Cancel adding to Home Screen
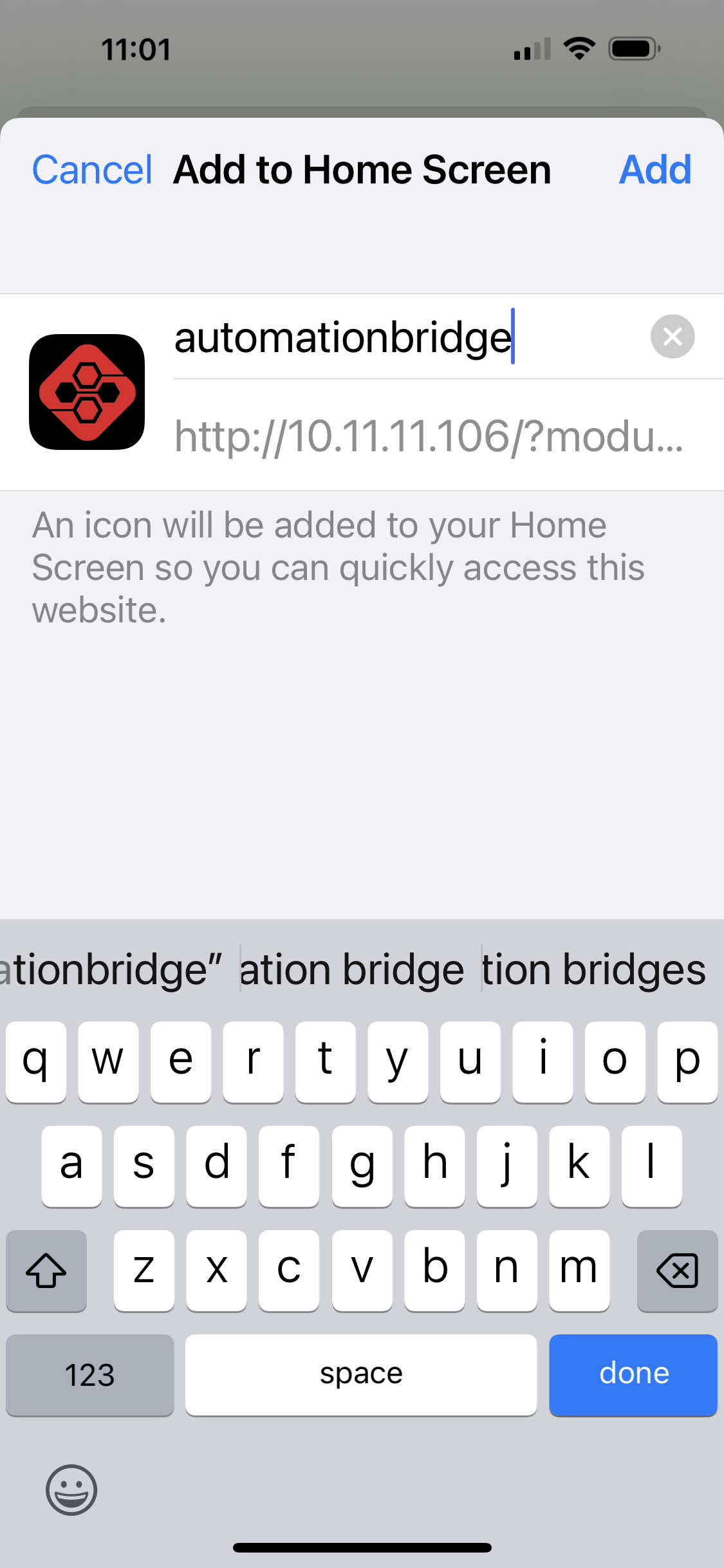724x1568 pixels. 92,170
